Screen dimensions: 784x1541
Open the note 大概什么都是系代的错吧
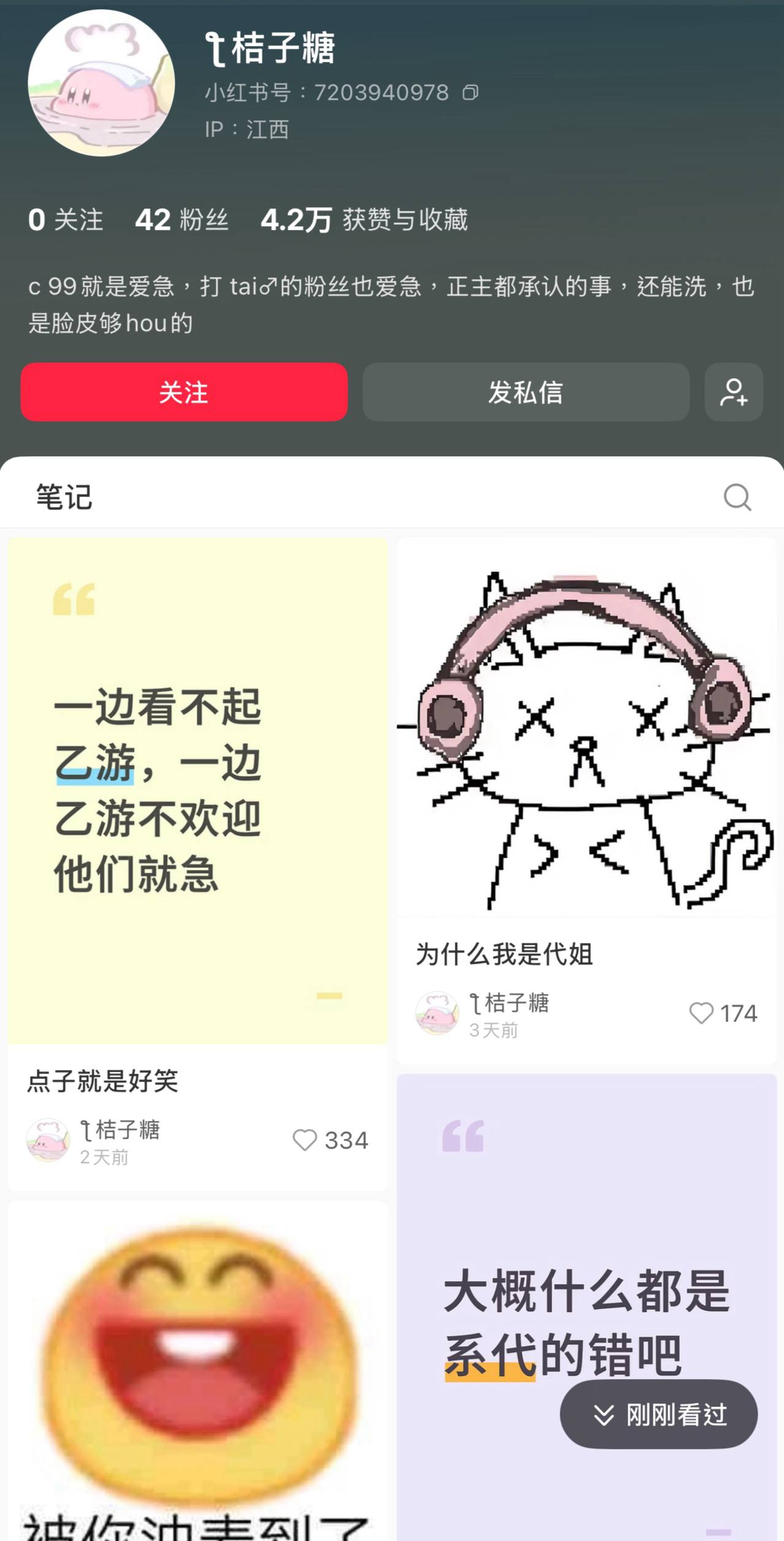[x=587, y=1307]
